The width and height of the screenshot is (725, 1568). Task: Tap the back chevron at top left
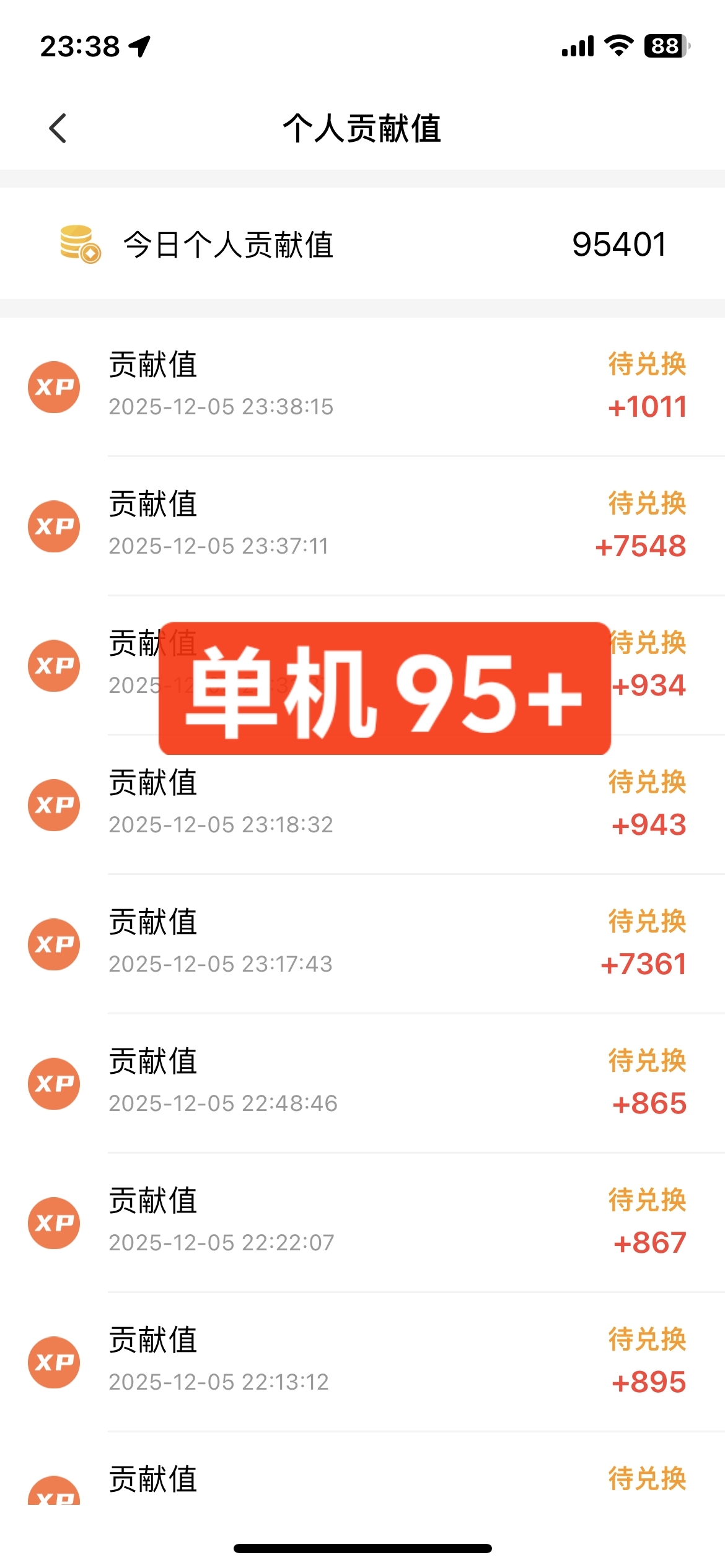58,128
